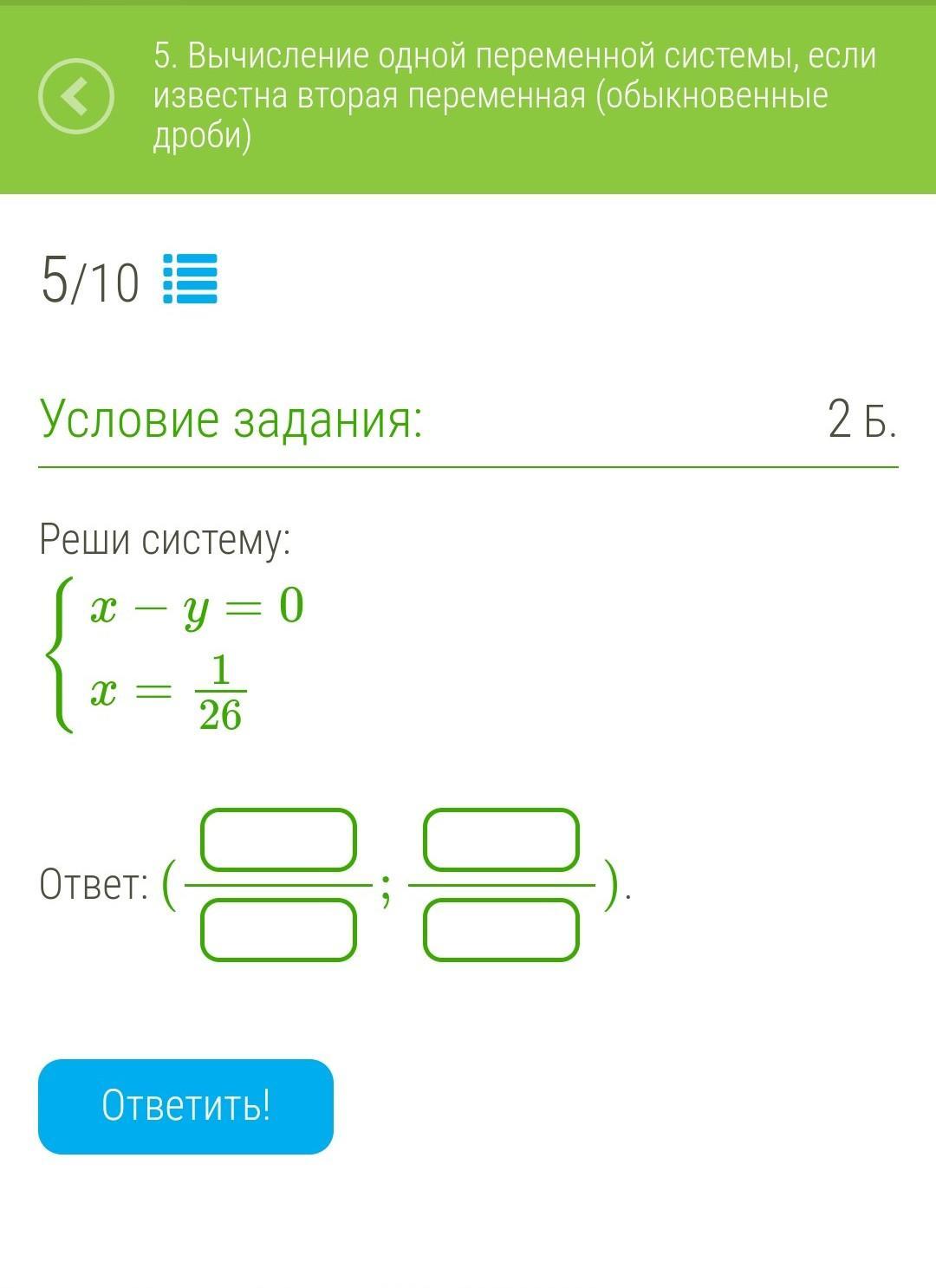
Task: Open the task list icon next to 5/10
Action: coord(191,279)
